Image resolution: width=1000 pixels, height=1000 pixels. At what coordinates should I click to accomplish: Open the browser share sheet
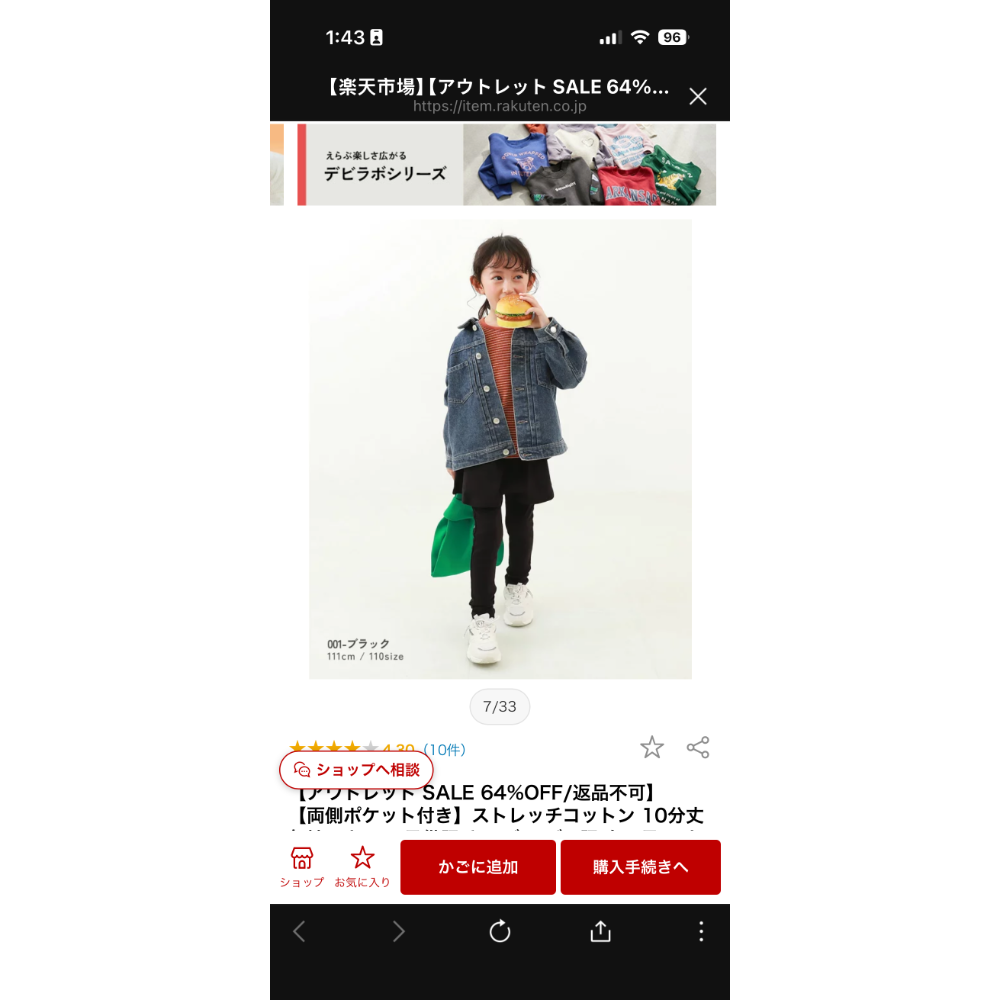(x=600, y=932)
